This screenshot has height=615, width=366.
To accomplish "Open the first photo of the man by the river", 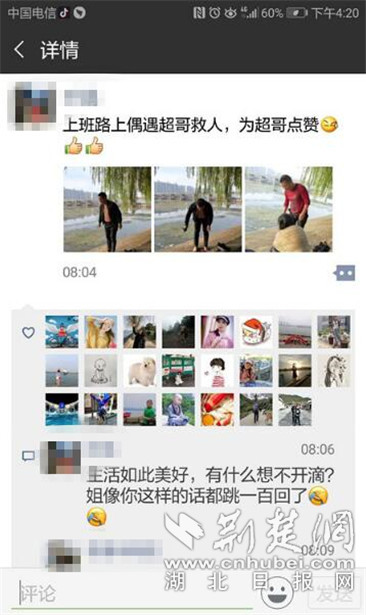I will coord(107,209).
